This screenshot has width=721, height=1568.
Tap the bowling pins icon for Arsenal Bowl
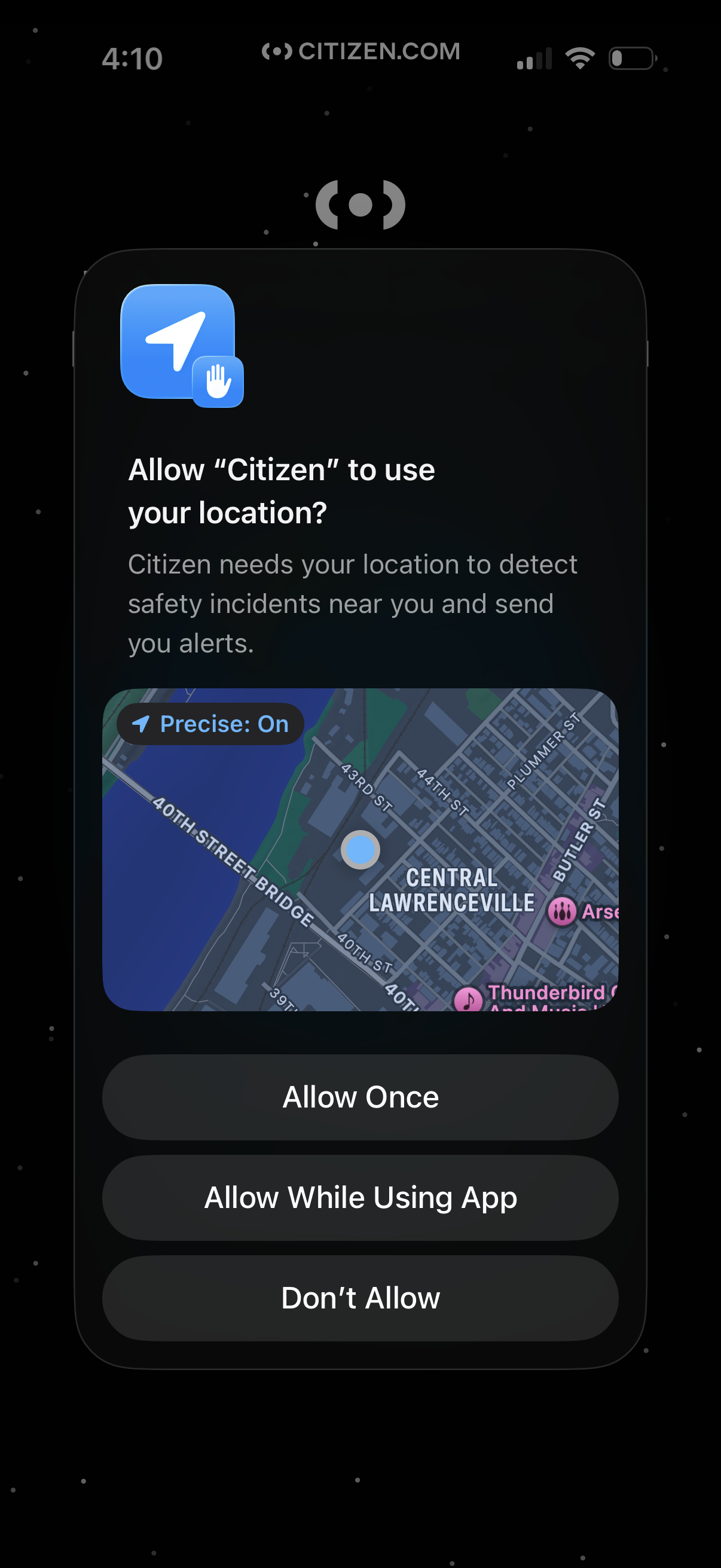point(561,911)
